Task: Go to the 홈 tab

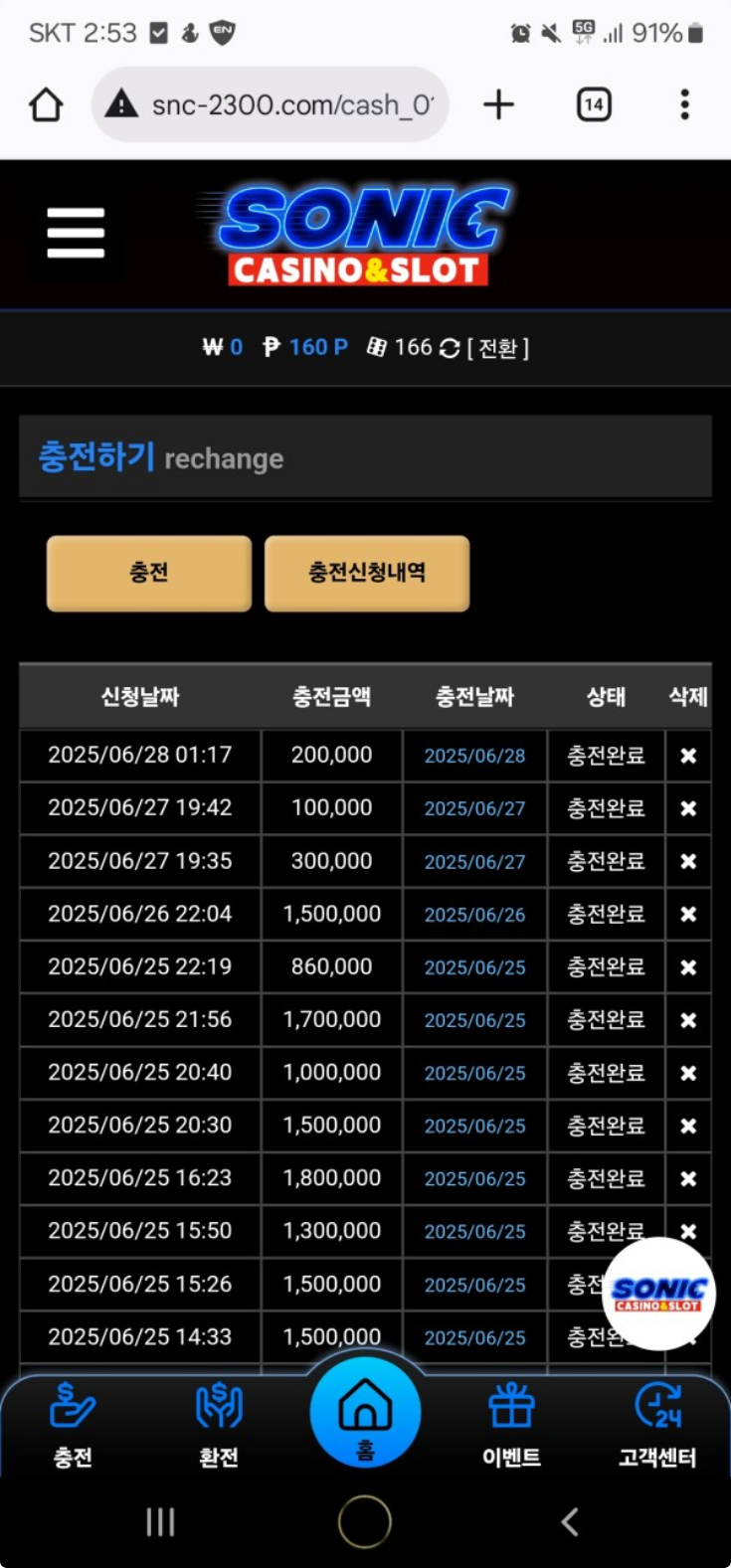Action: pos(365,1412)
